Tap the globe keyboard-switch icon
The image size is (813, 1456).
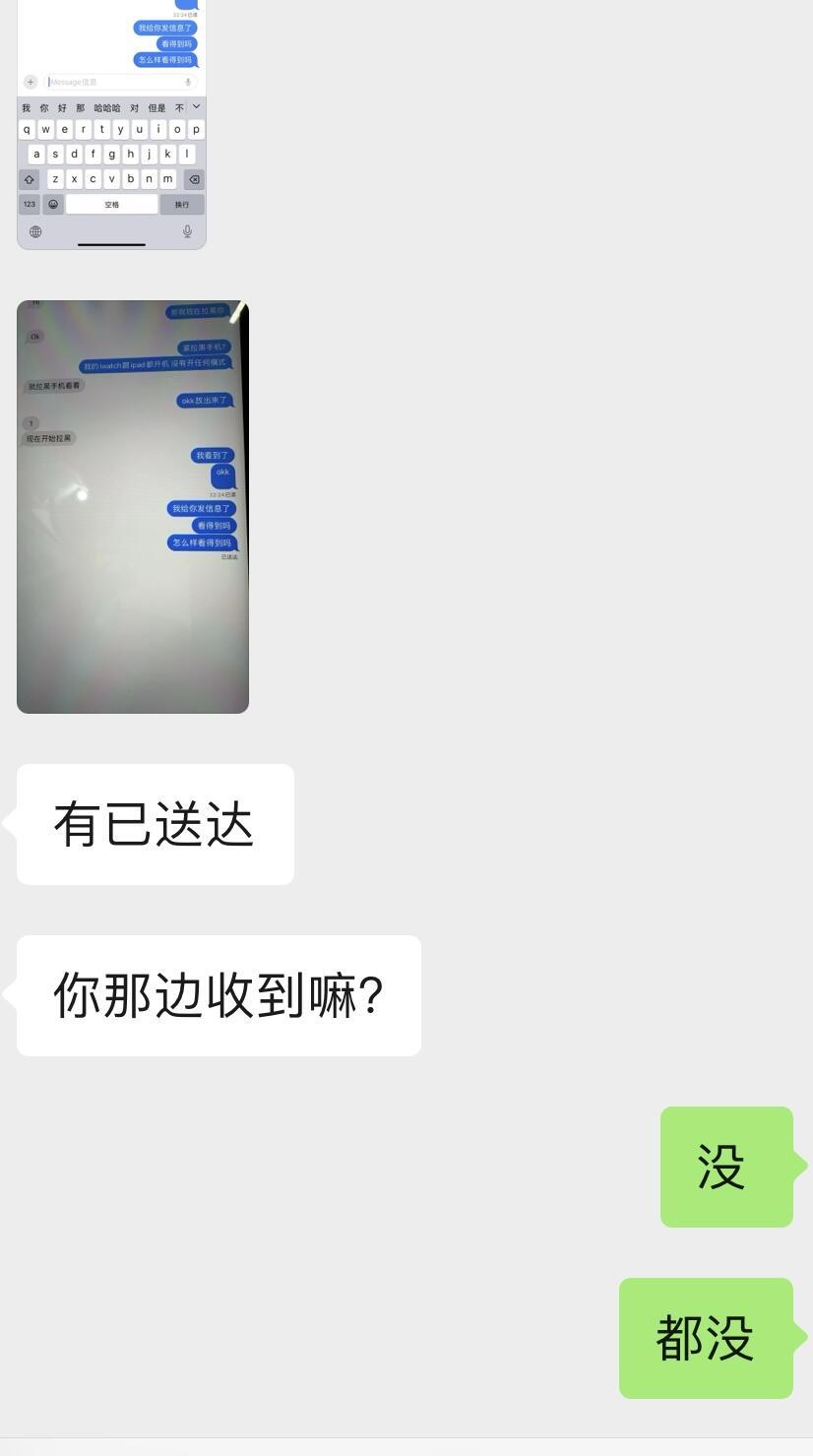(x=34, y=231)
